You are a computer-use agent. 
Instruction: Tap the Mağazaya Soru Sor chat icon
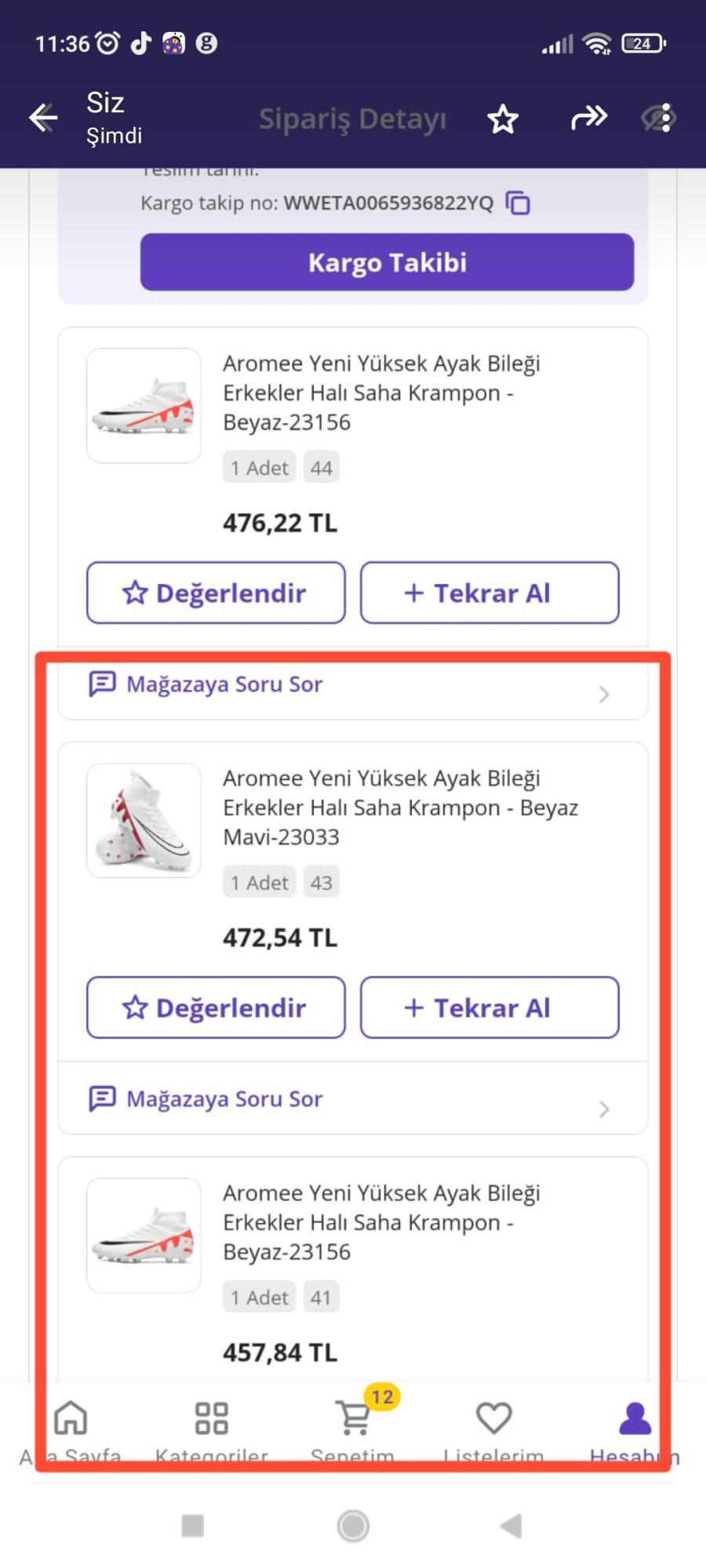pos(100,684)
